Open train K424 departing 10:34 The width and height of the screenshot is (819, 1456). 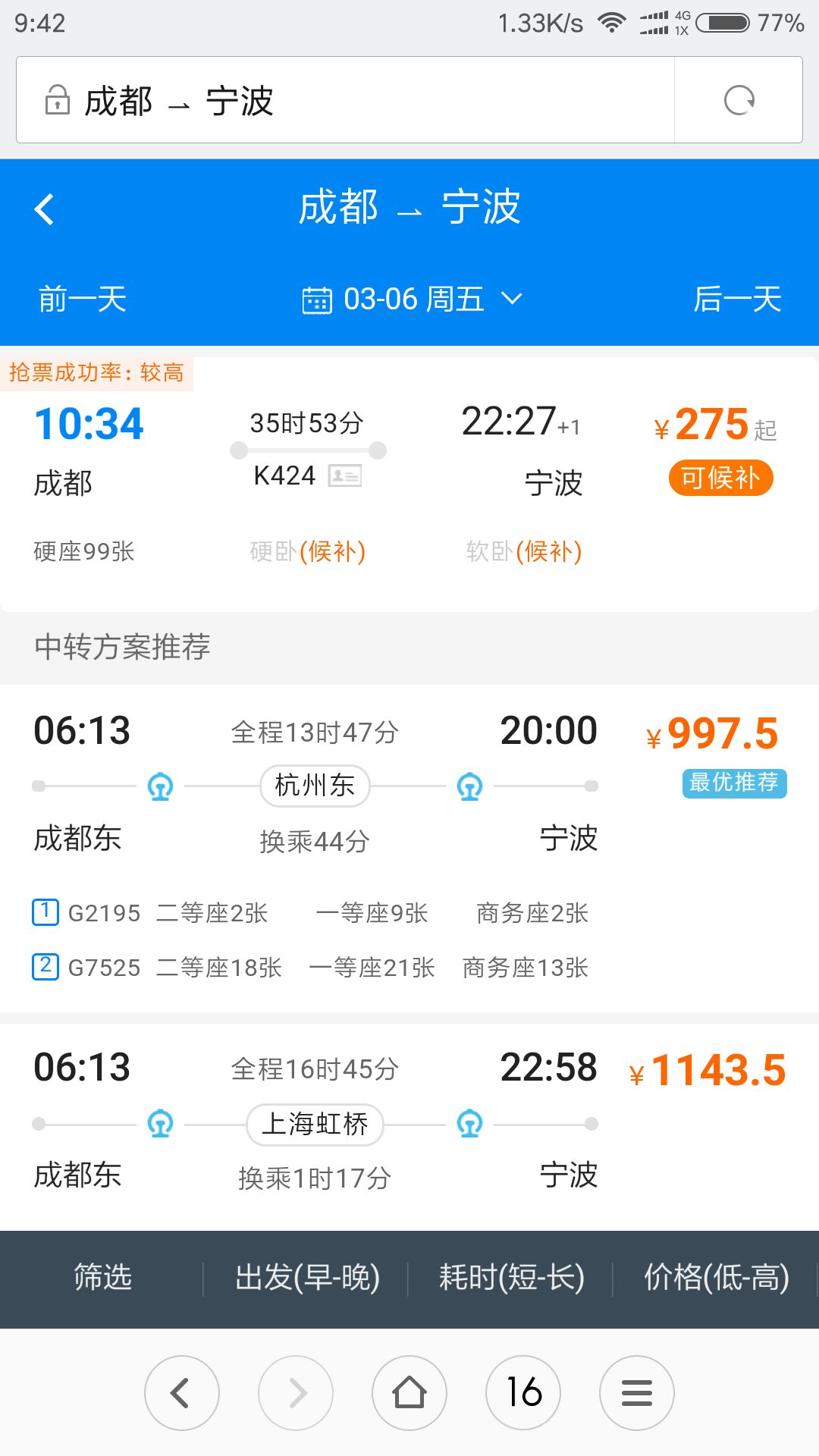(x=409, y=484)
